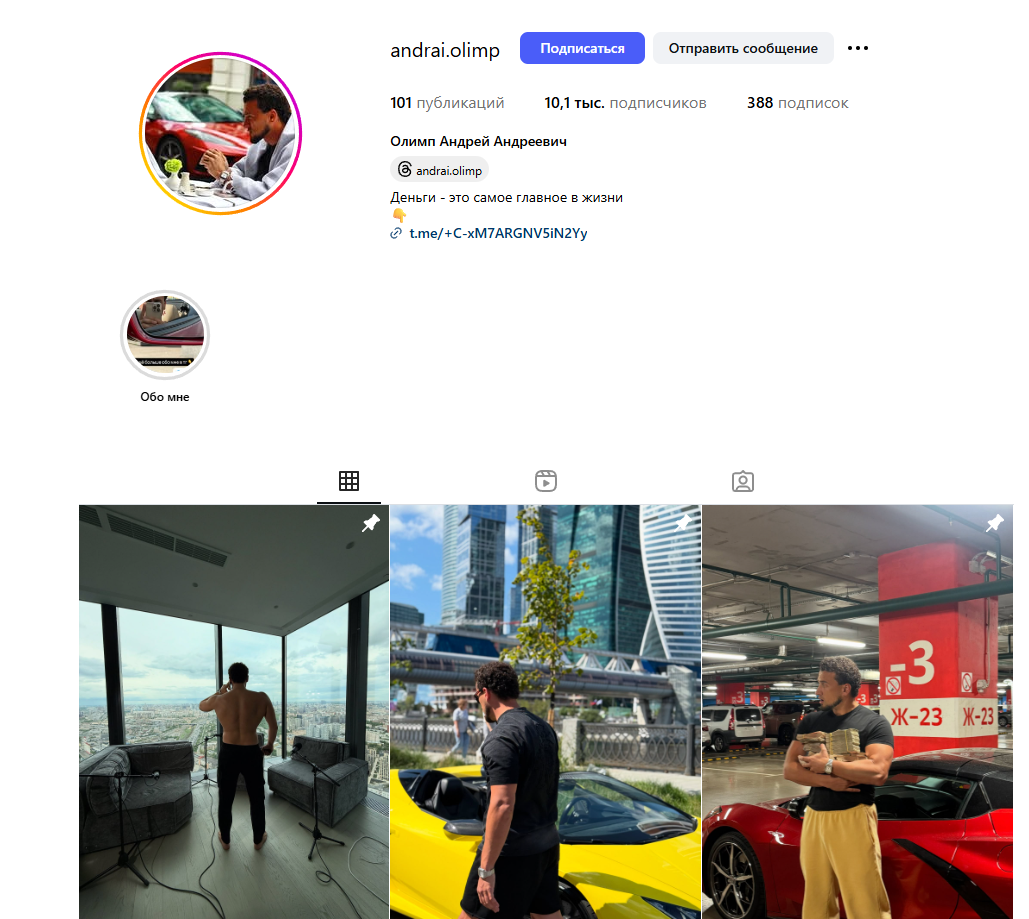1029x919 pixels.
Task: Open the three-dot options menu
Action: click(x=857, y=48)
